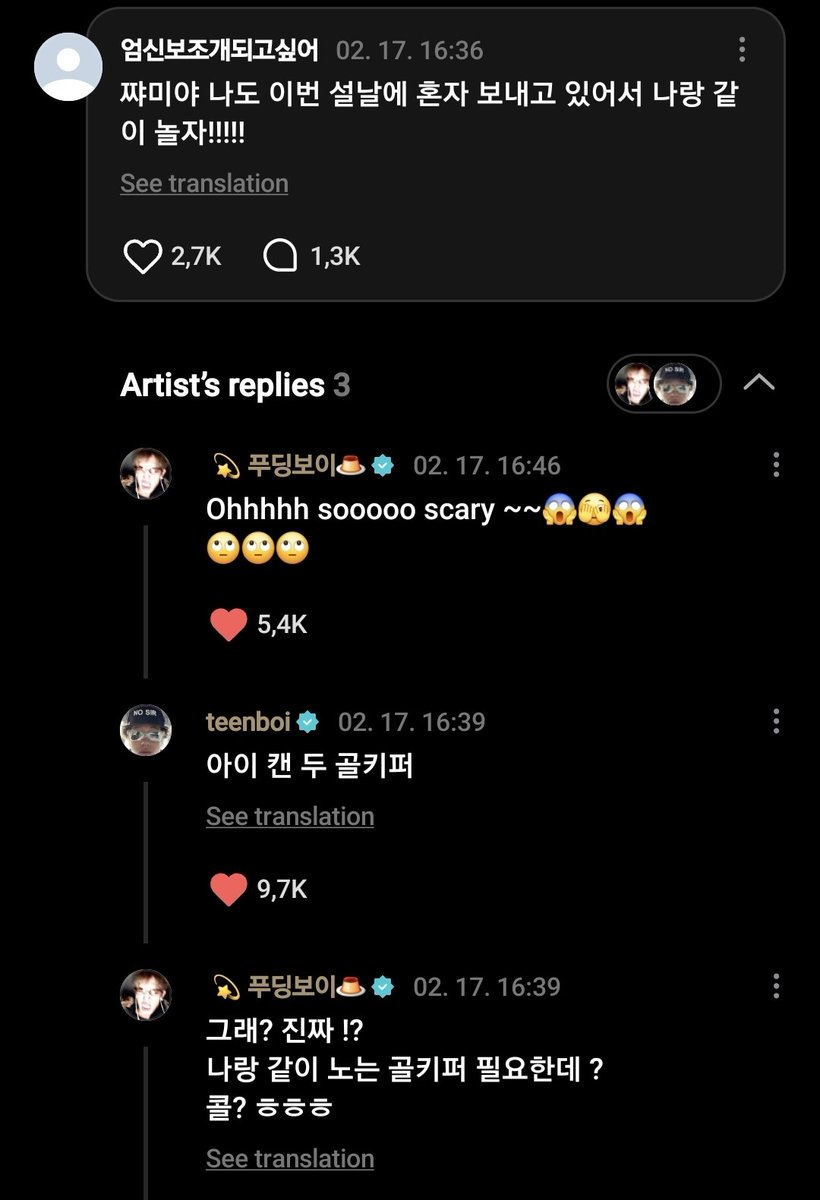Like the comment with 2,7K likes

click(x=142, y=257)
